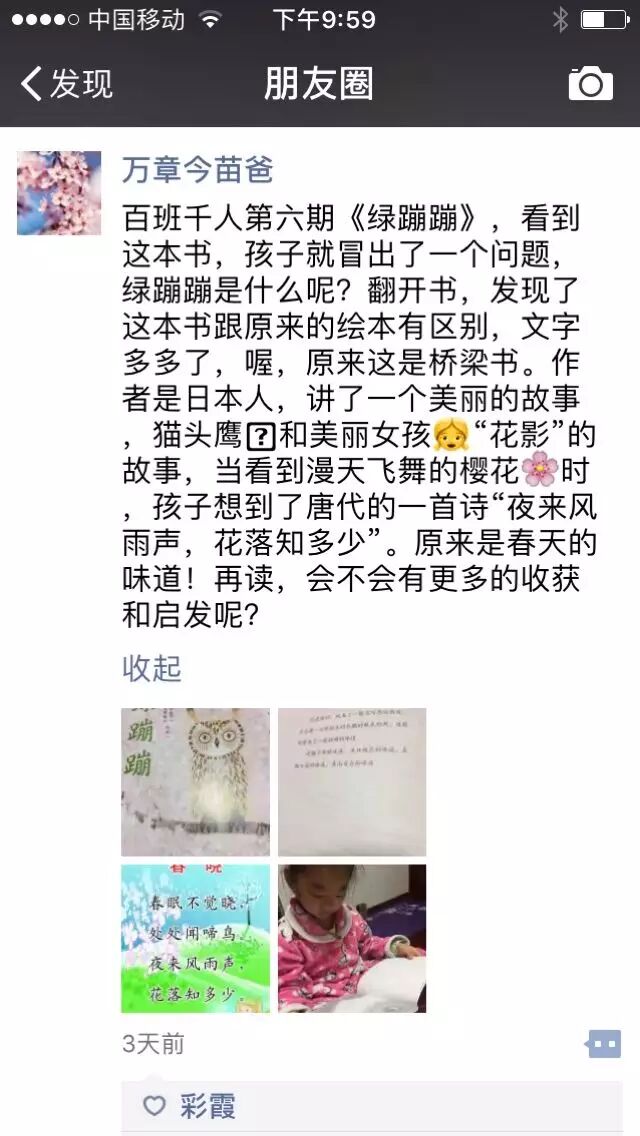Open 万章今苗爸's profile picture
Screen dimensions: 640x1136
pyautogui.click(x=59, y=193)
